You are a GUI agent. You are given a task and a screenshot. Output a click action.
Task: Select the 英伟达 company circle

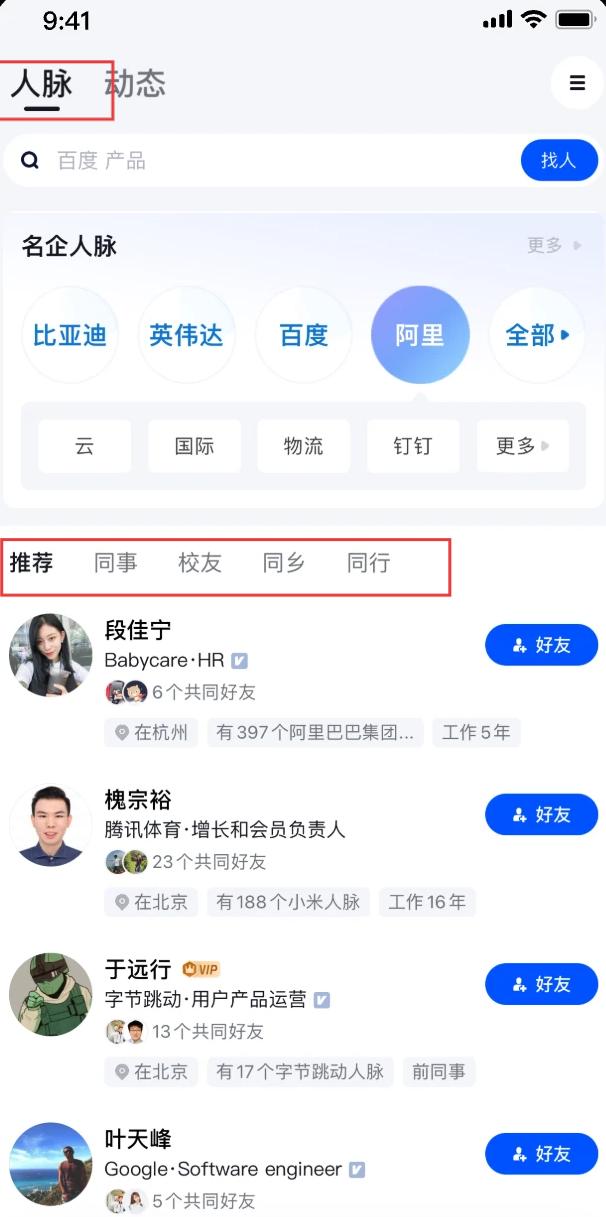coord(186,335)
